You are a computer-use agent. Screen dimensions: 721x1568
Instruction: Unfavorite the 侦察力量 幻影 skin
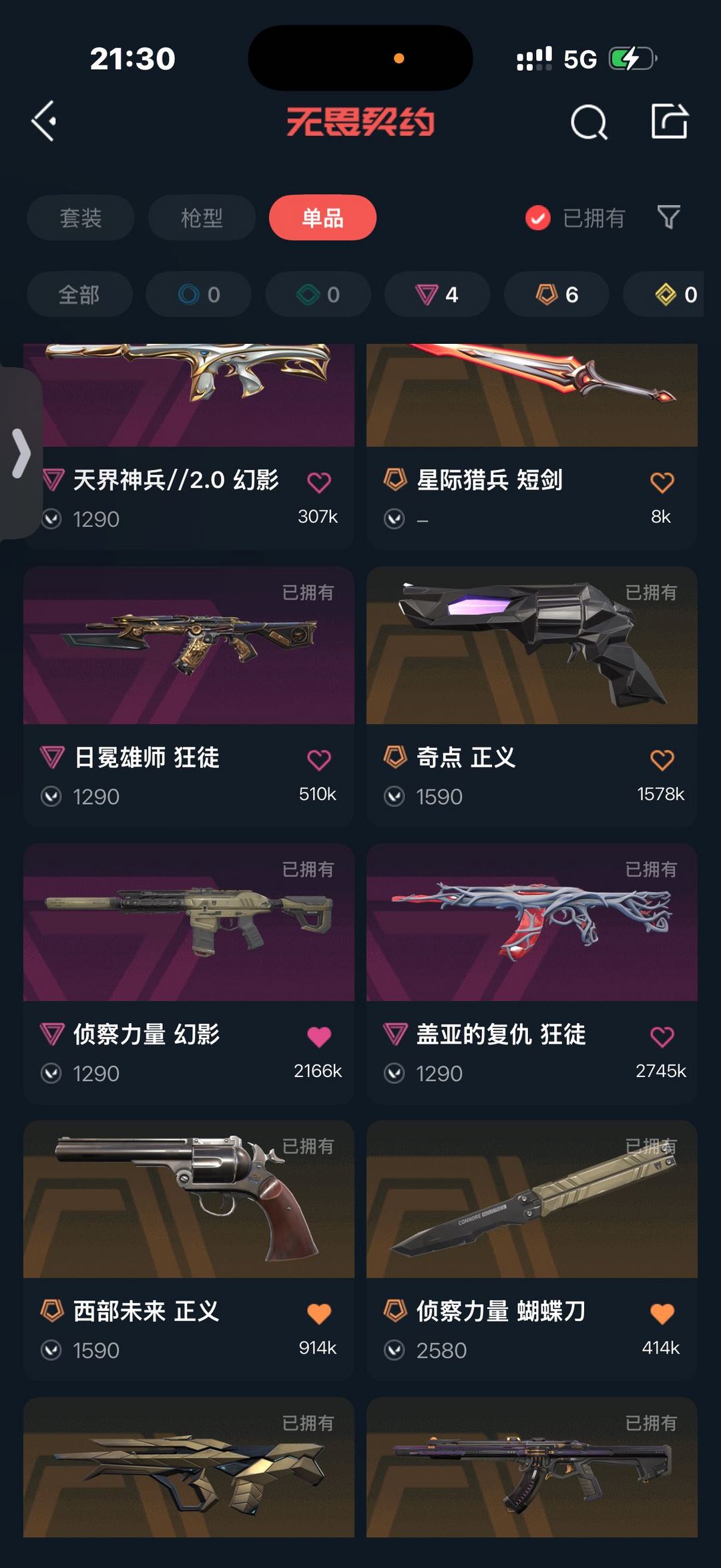pyautogui.click(x=320, y=1033)
